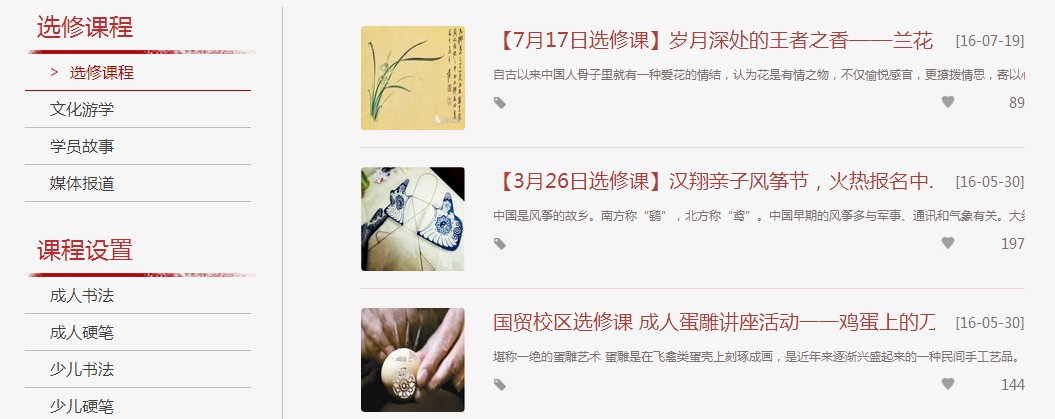Open the 媒体报道 section

point(82,184)
